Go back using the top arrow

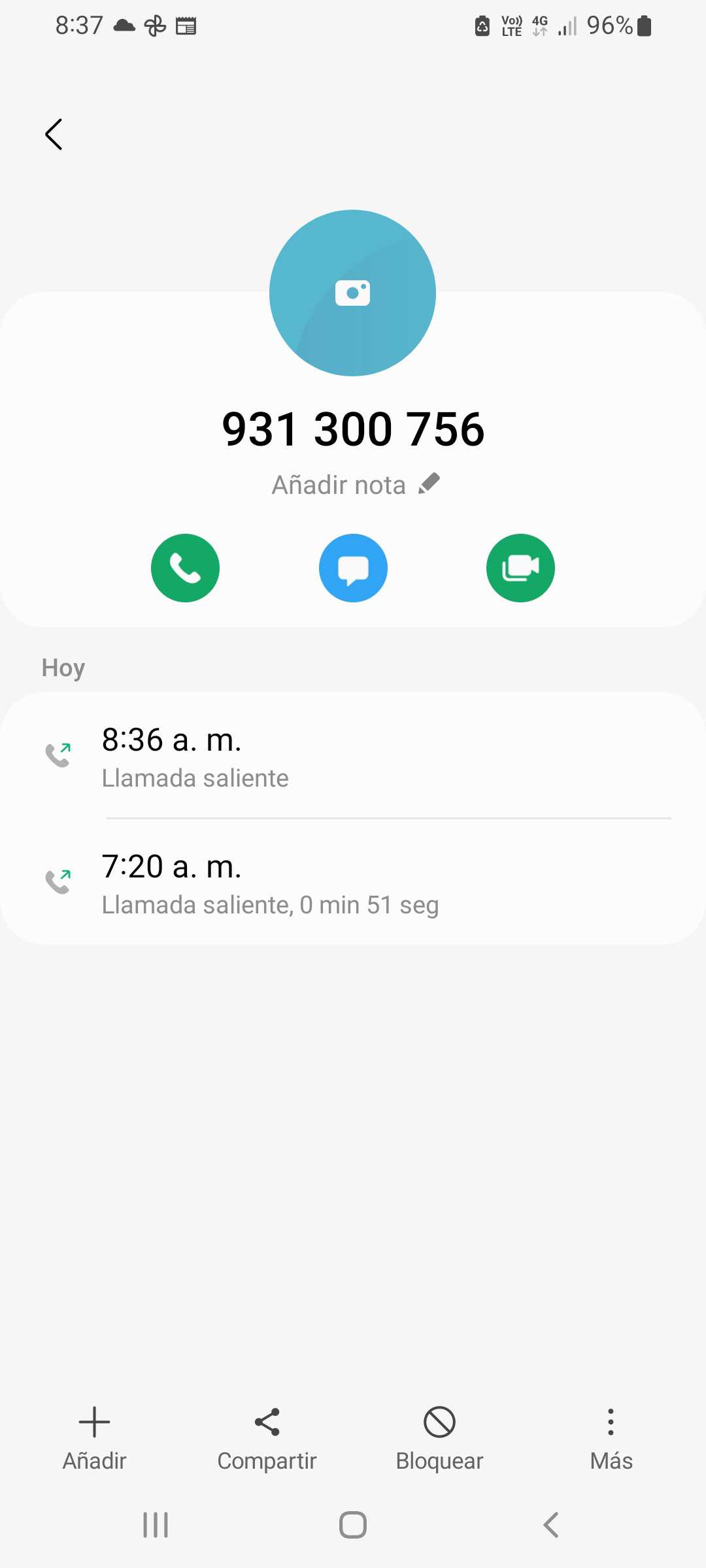(x=54, y=135)
